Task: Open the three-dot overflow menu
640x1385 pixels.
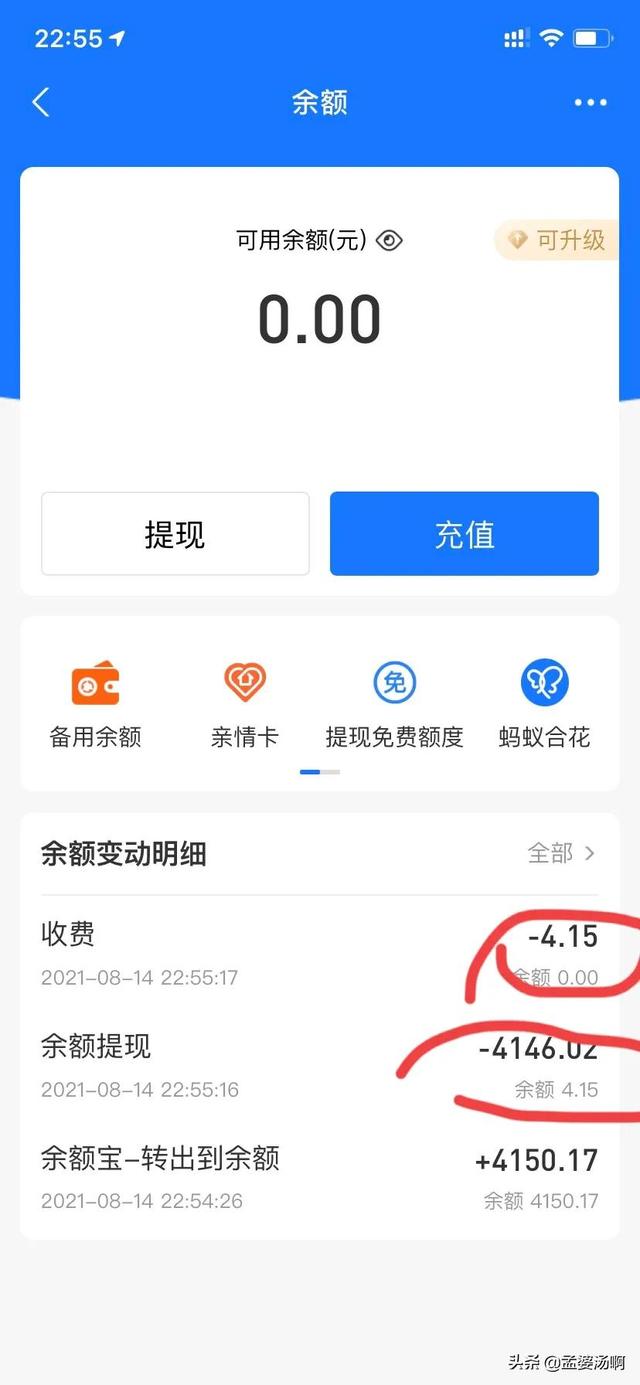Action: click(x=590, y=102)
